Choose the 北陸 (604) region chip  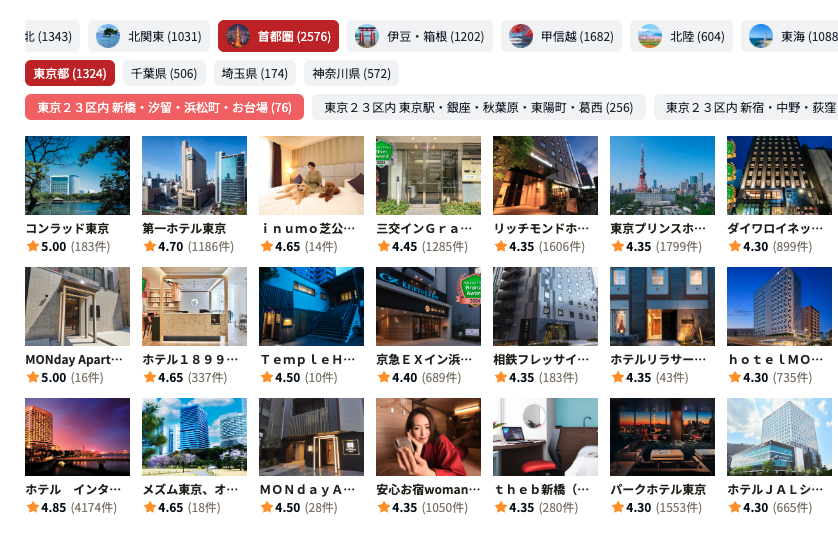tap(681, 36)
